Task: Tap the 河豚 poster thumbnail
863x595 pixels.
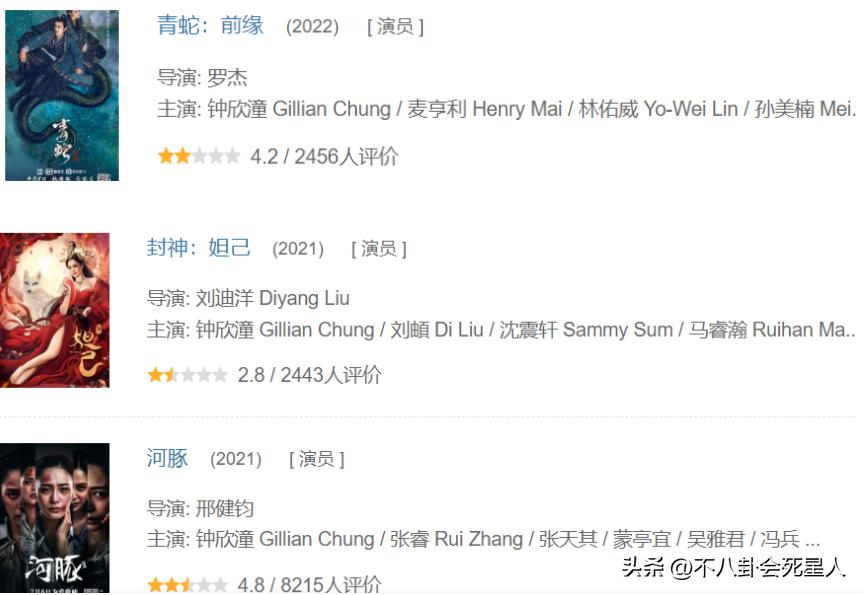Action: (x=55, y=518)
